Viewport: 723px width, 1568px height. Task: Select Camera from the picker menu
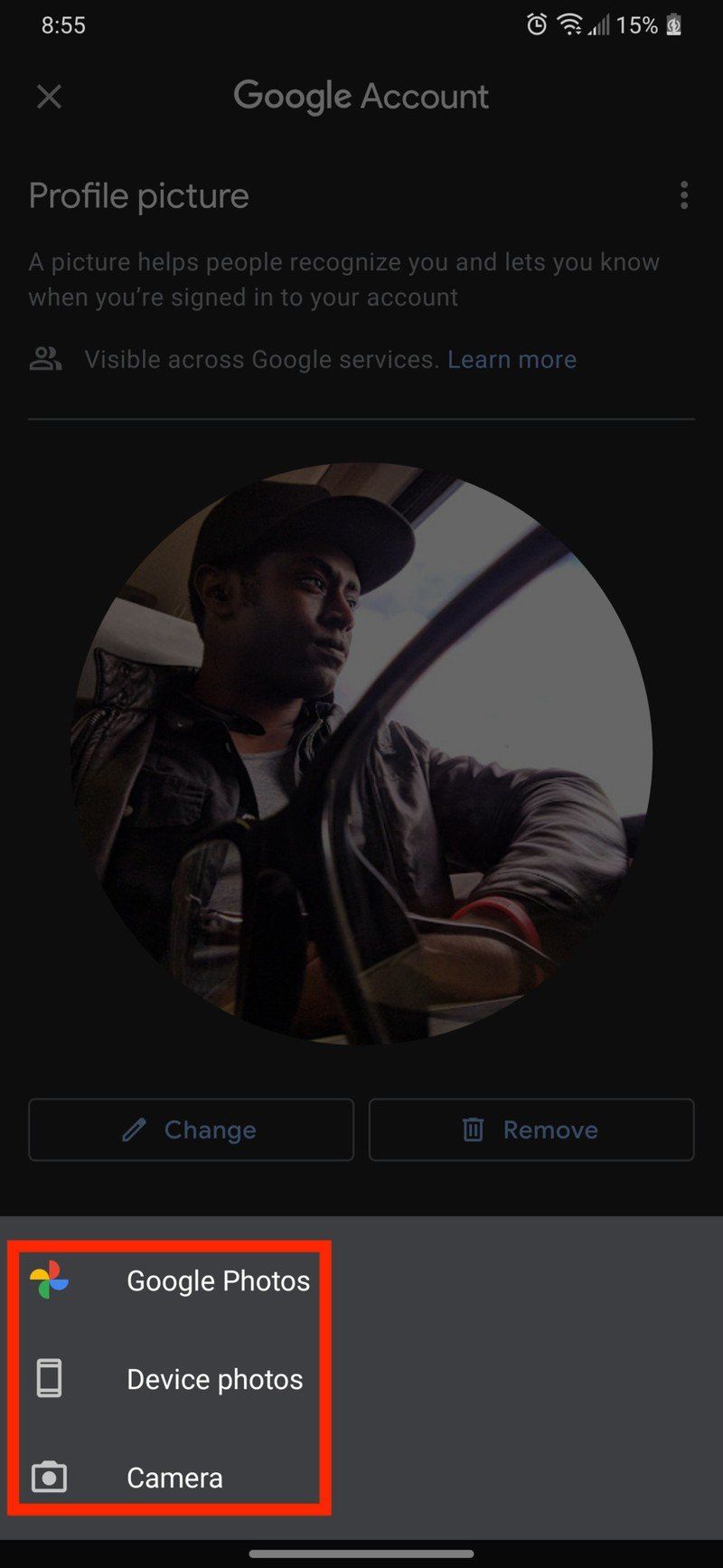pos(174,1478)
